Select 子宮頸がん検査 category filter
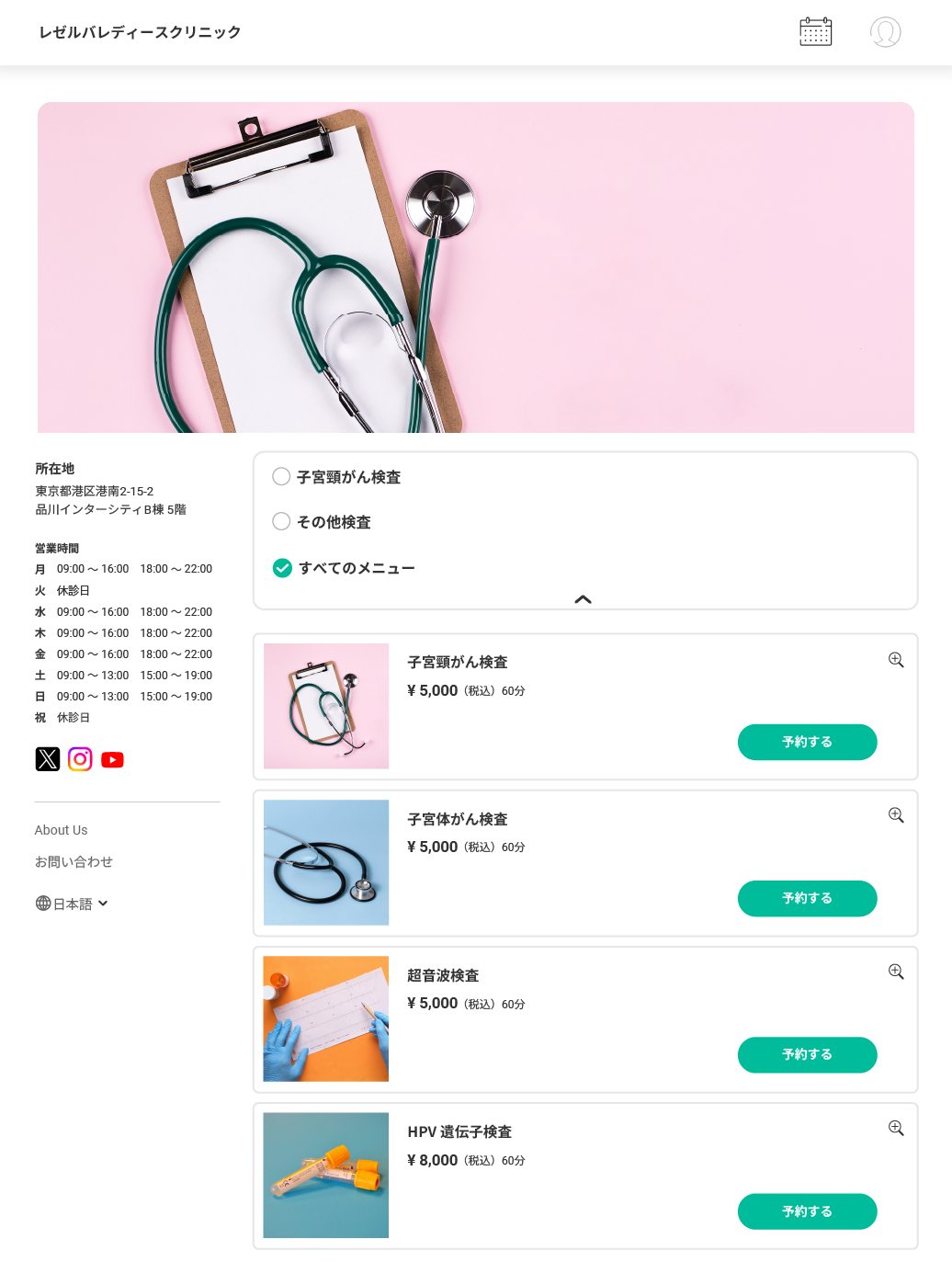This screenshot has height=1262, width=952. (282, 476)
